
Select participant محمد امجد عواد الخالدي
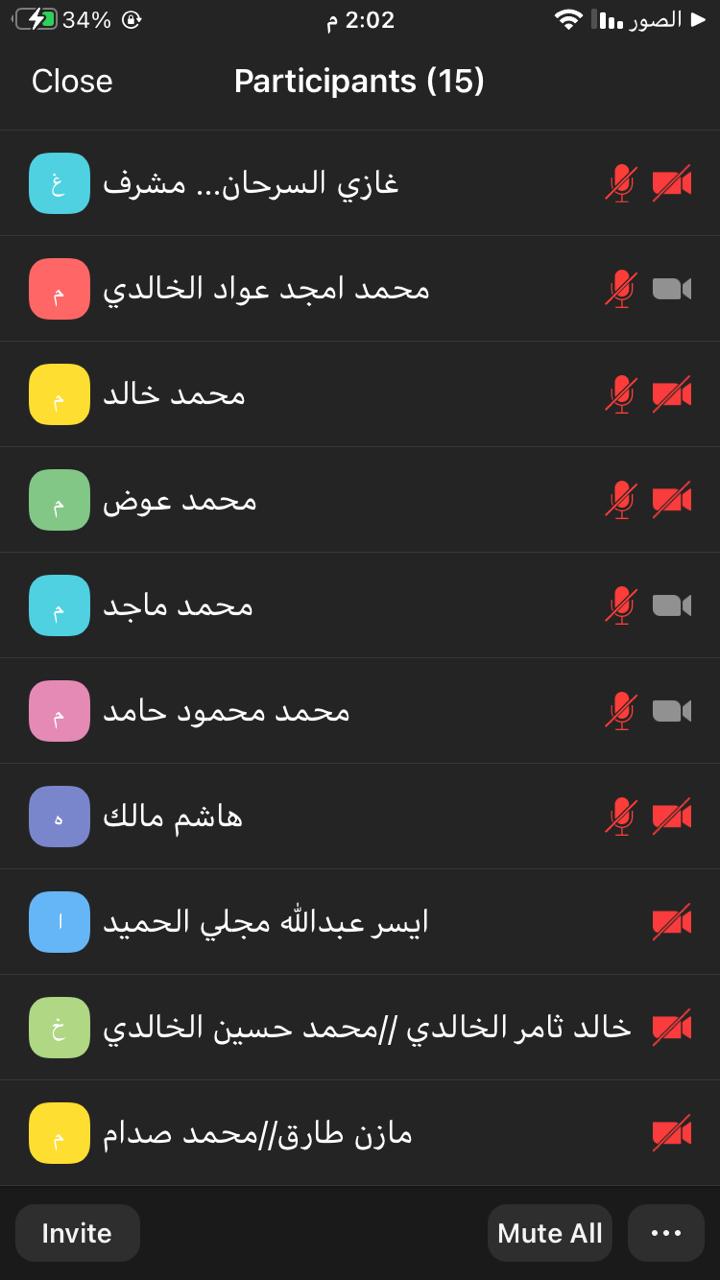click(x=266, y=290)
